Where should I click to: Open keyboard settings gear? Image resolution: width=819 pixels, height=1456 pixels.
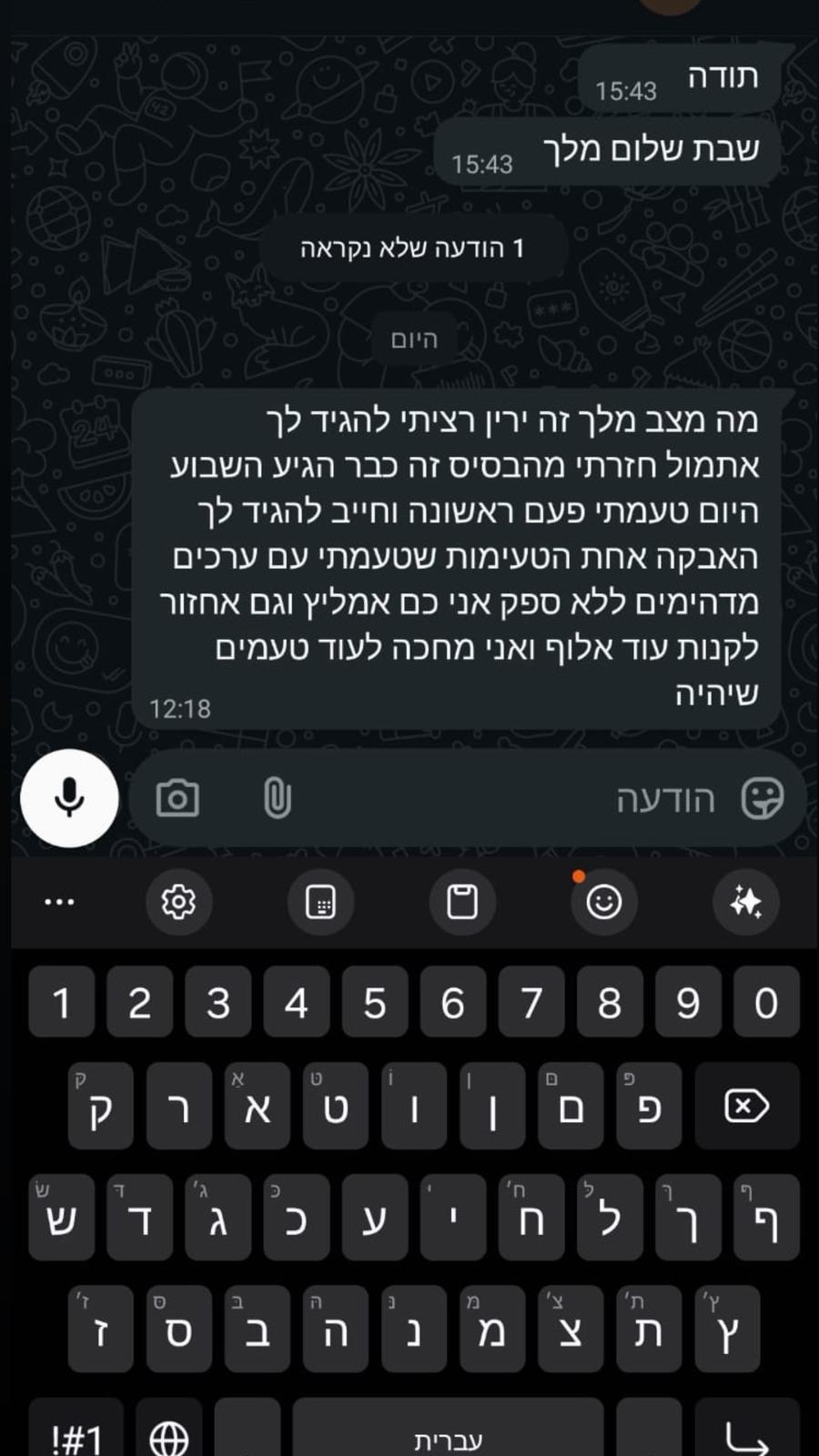click(x=178, y=902)
